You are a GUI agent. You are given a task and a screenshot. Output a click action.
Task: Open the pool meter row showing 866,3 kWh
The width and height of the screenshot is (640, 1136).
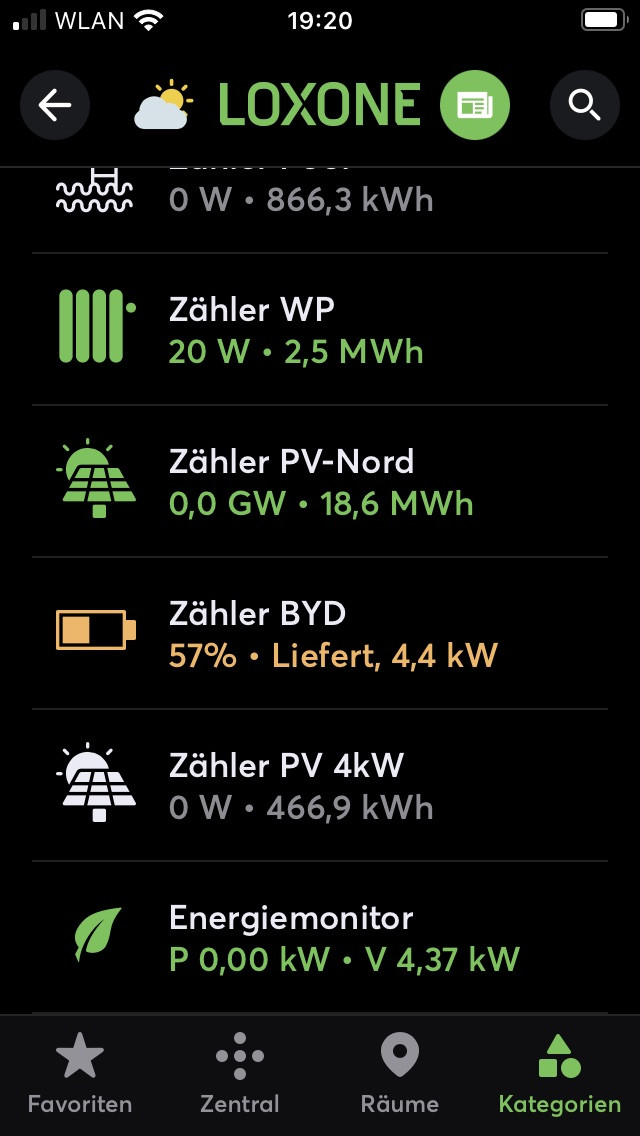click(320, 200)
